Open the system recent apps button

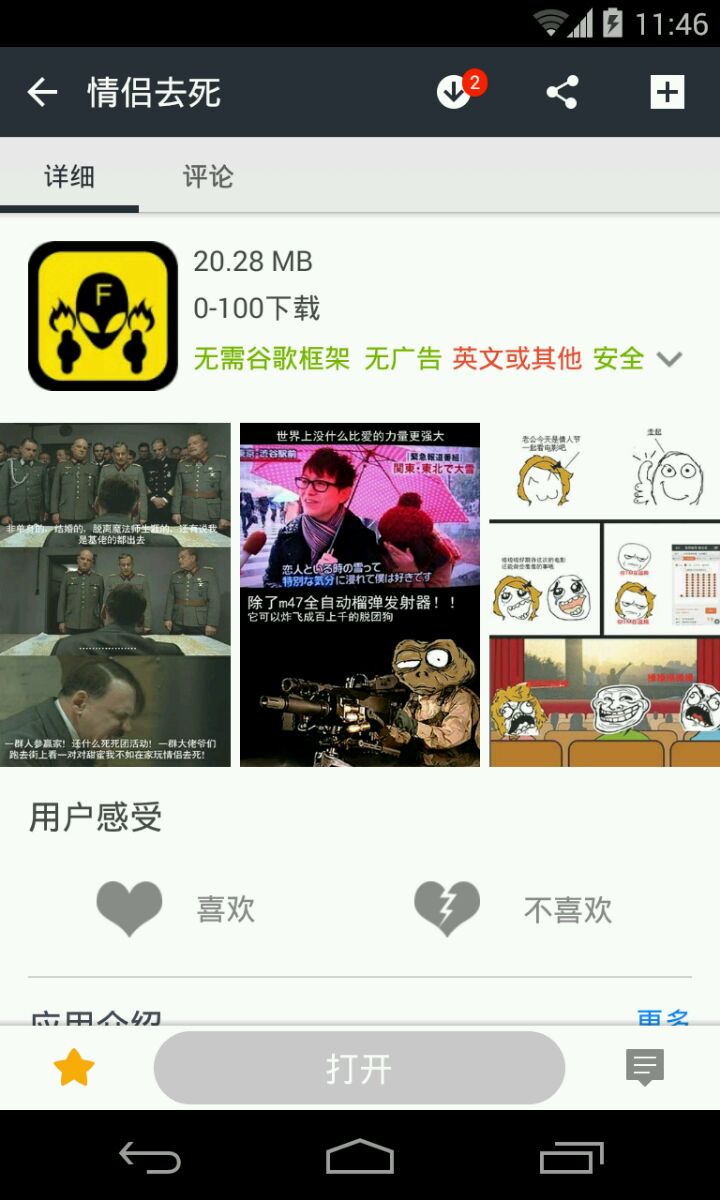tap(571, 1157)
